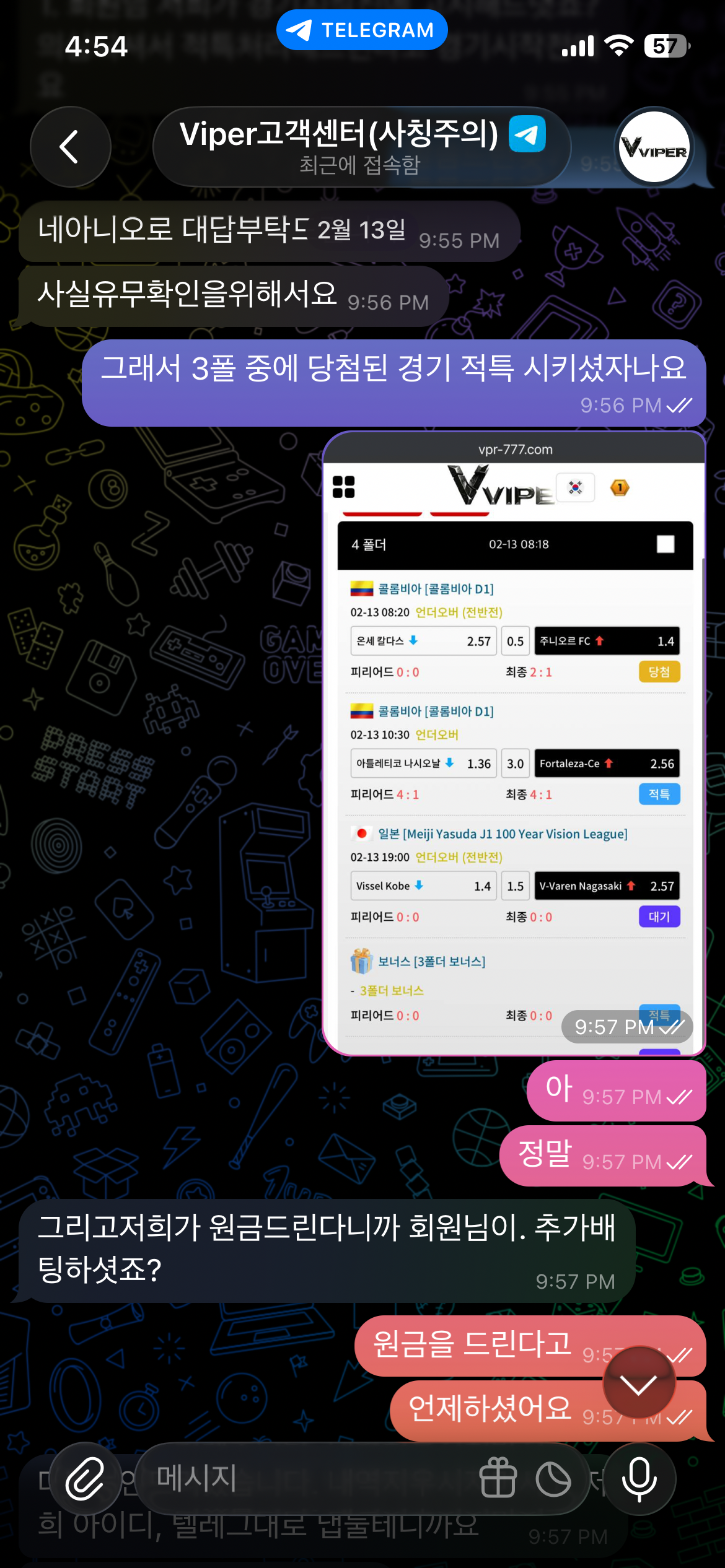Screen dimensions: 725x1568
Task: Open the Viper profile avatar
Action: [x=654, y=147]
